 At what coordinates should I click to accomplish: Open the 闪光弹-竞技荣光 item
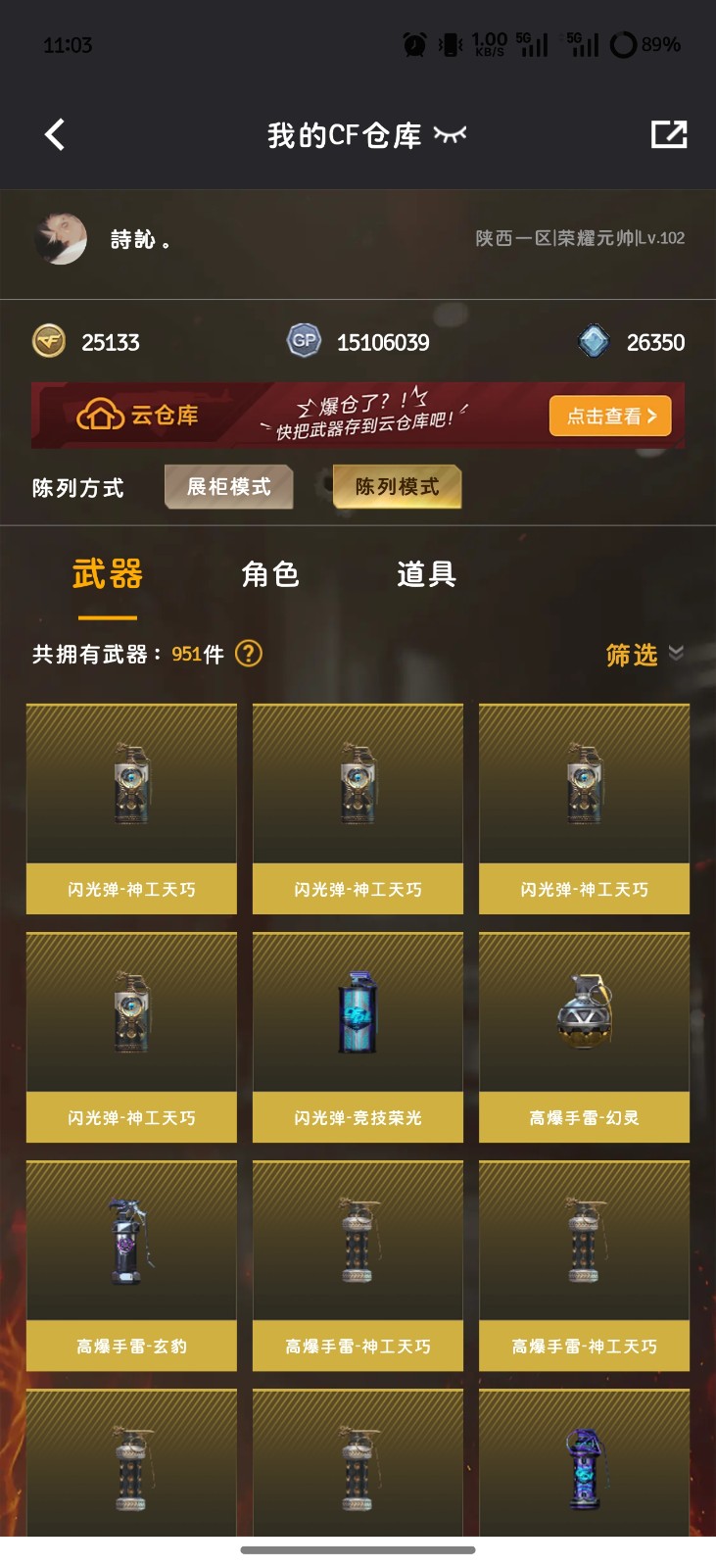click(358, 1037)
